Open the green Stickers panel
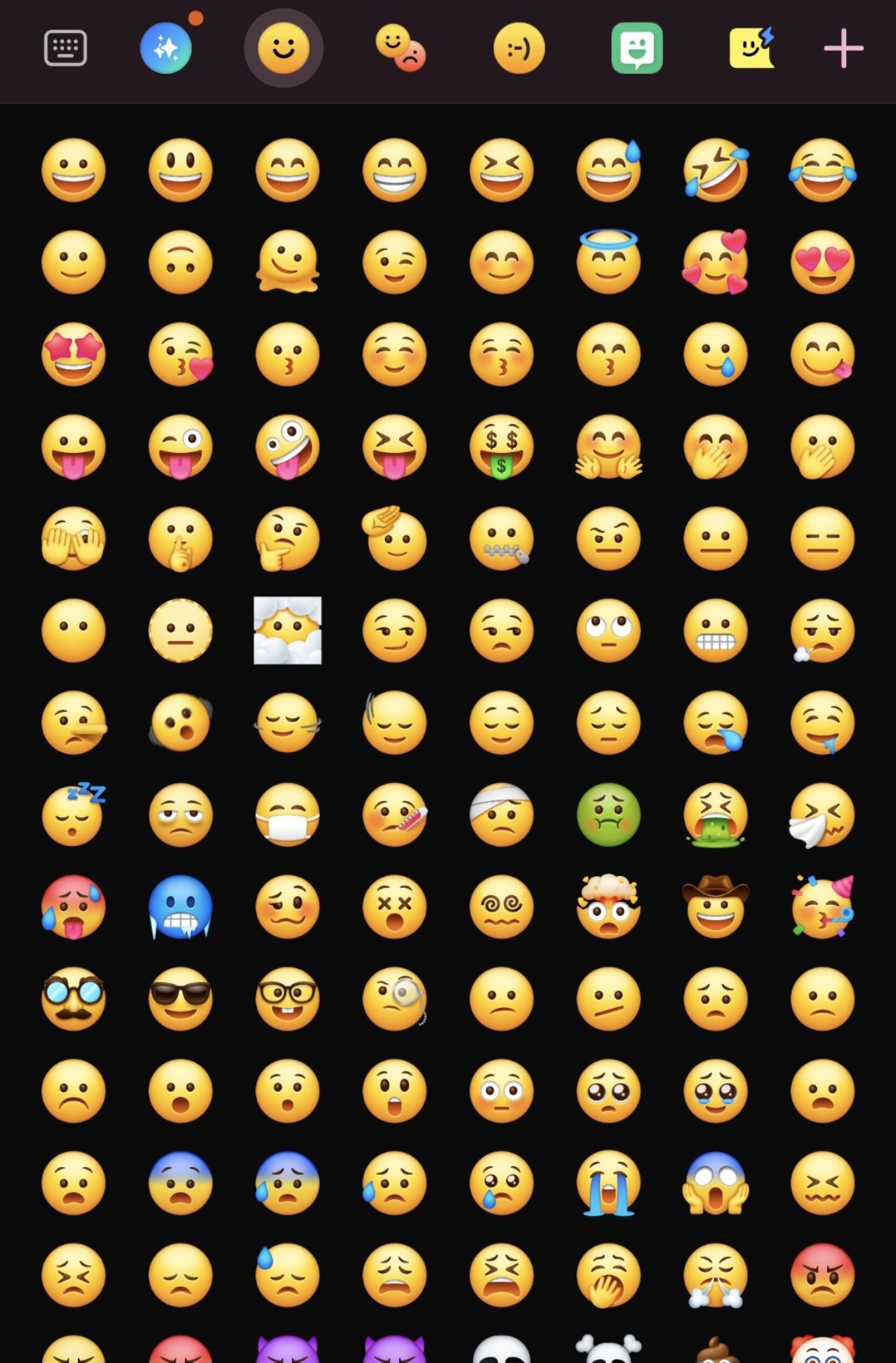This screenshot has height=1363, width=896. click(x=635, y=47)
